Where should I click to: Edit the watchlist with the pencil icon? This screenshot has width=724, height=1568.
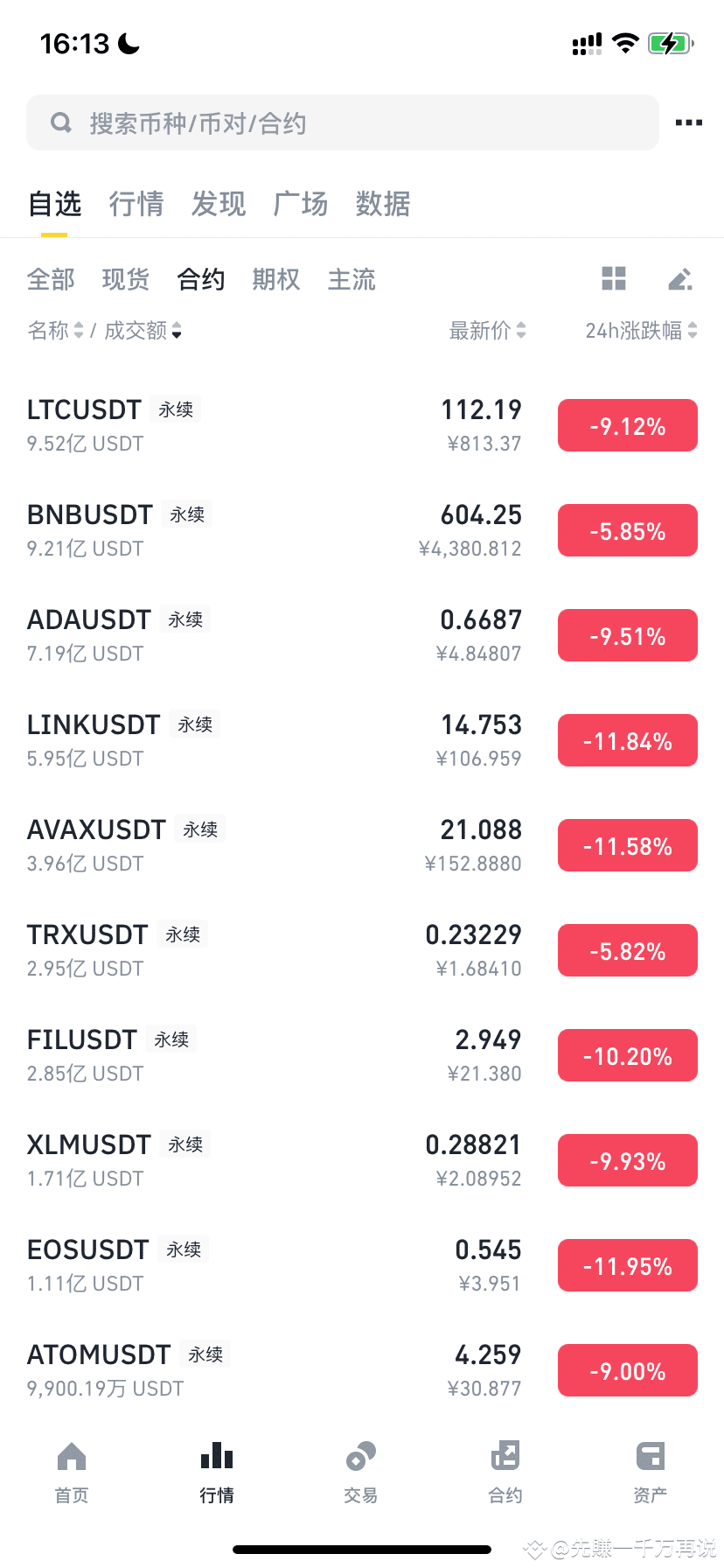tap(680, 278)
